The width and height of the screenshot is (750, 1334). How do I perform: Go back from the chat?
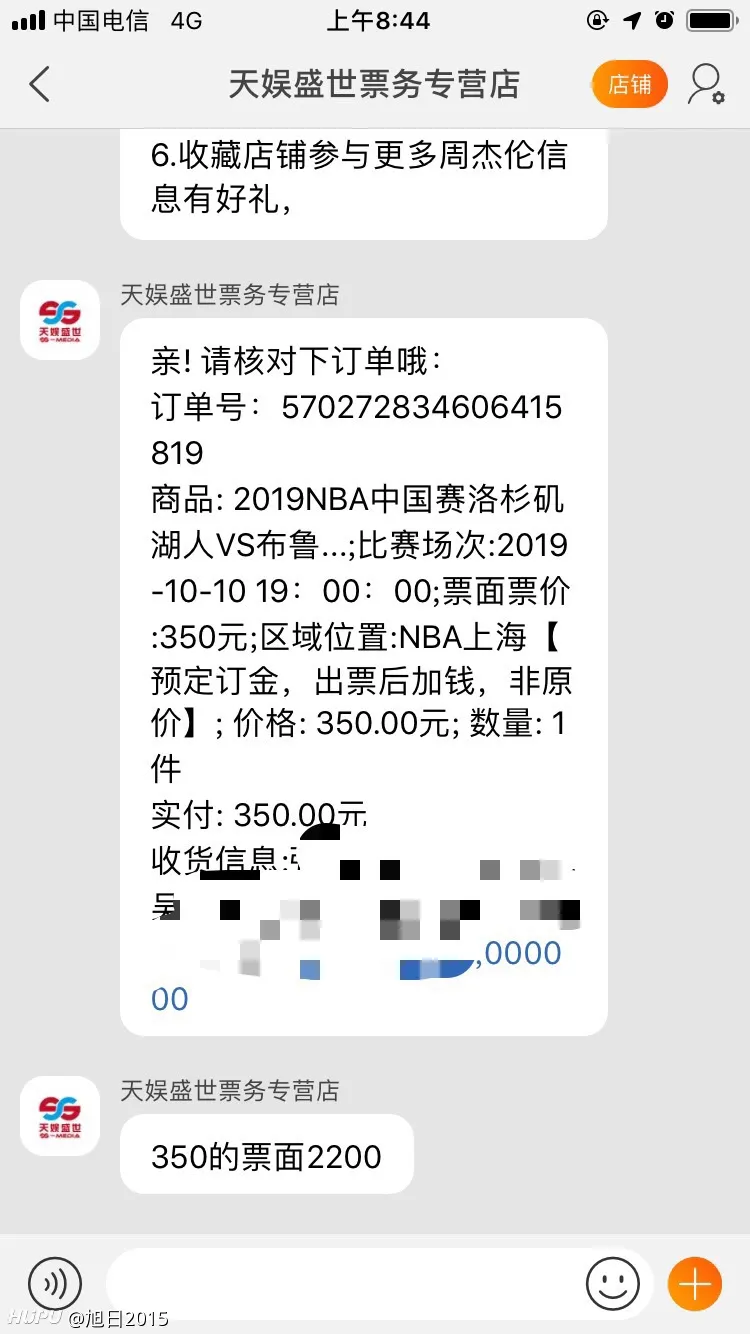(x=40, y=85)
